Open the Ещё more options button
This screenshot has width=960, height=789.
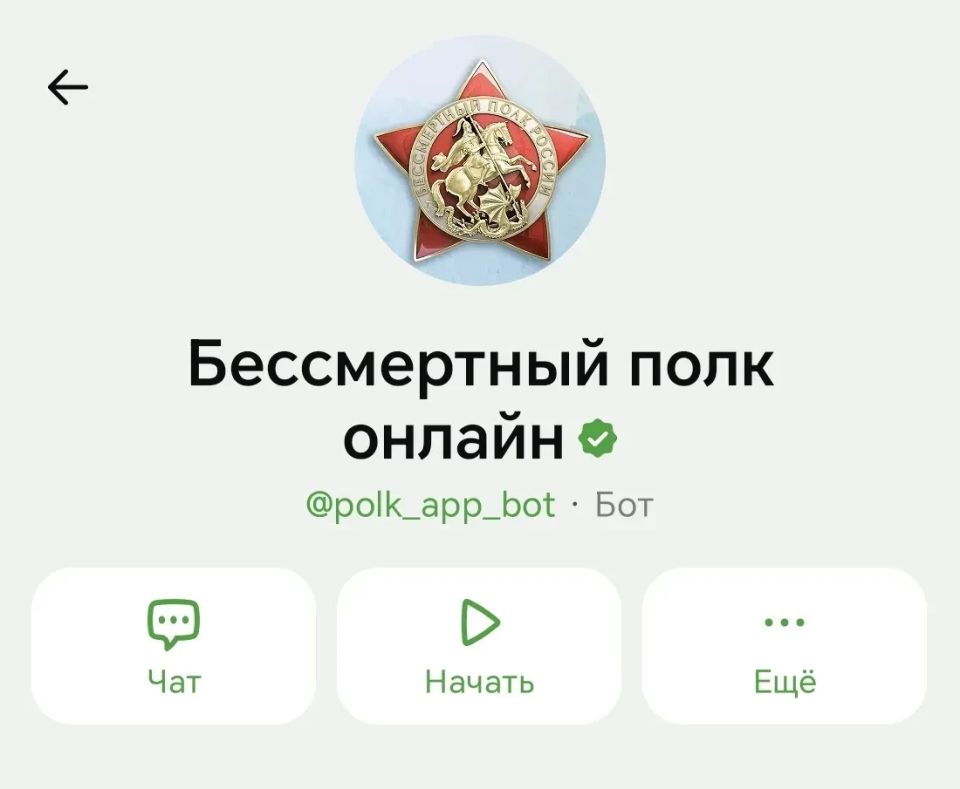coord(784,646)
